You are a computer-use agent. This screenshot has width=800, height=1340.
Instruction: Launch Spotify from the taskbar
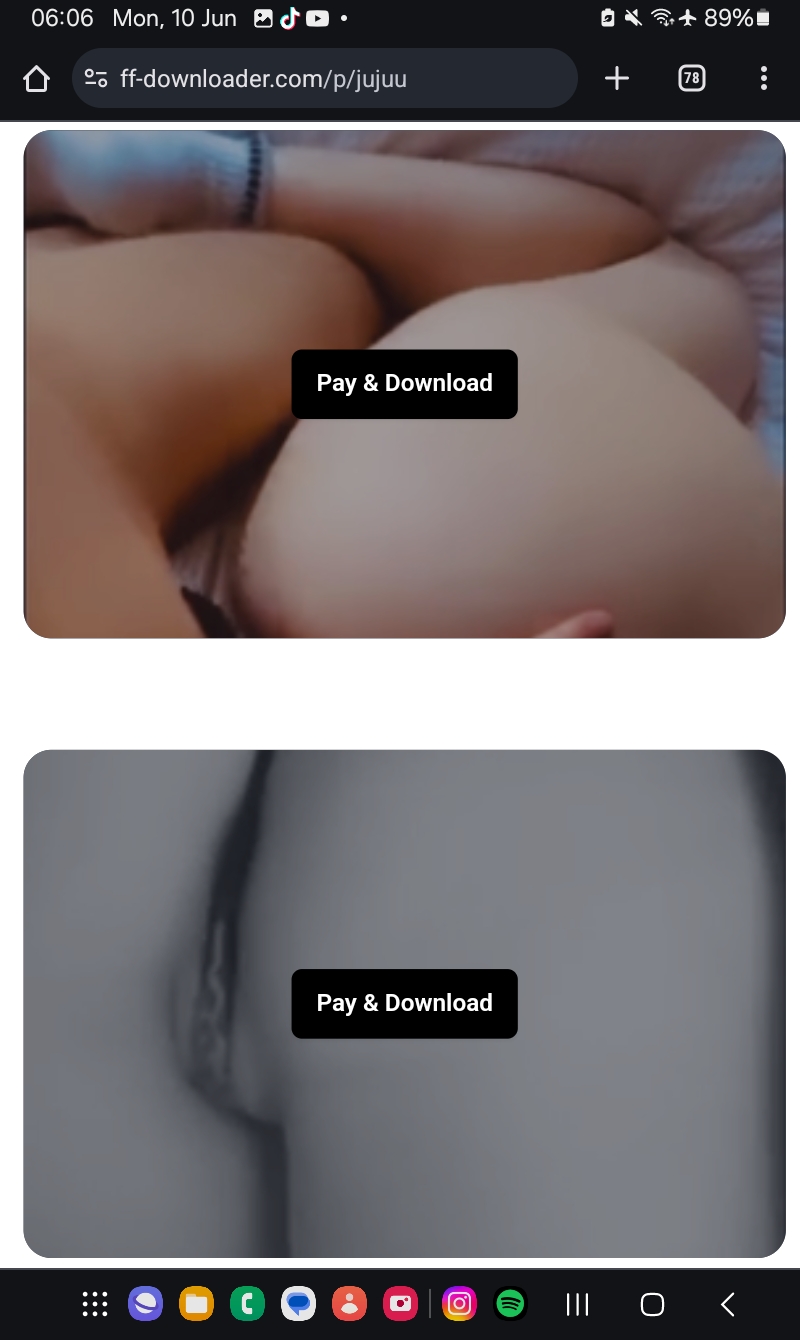pos(511,1304)
